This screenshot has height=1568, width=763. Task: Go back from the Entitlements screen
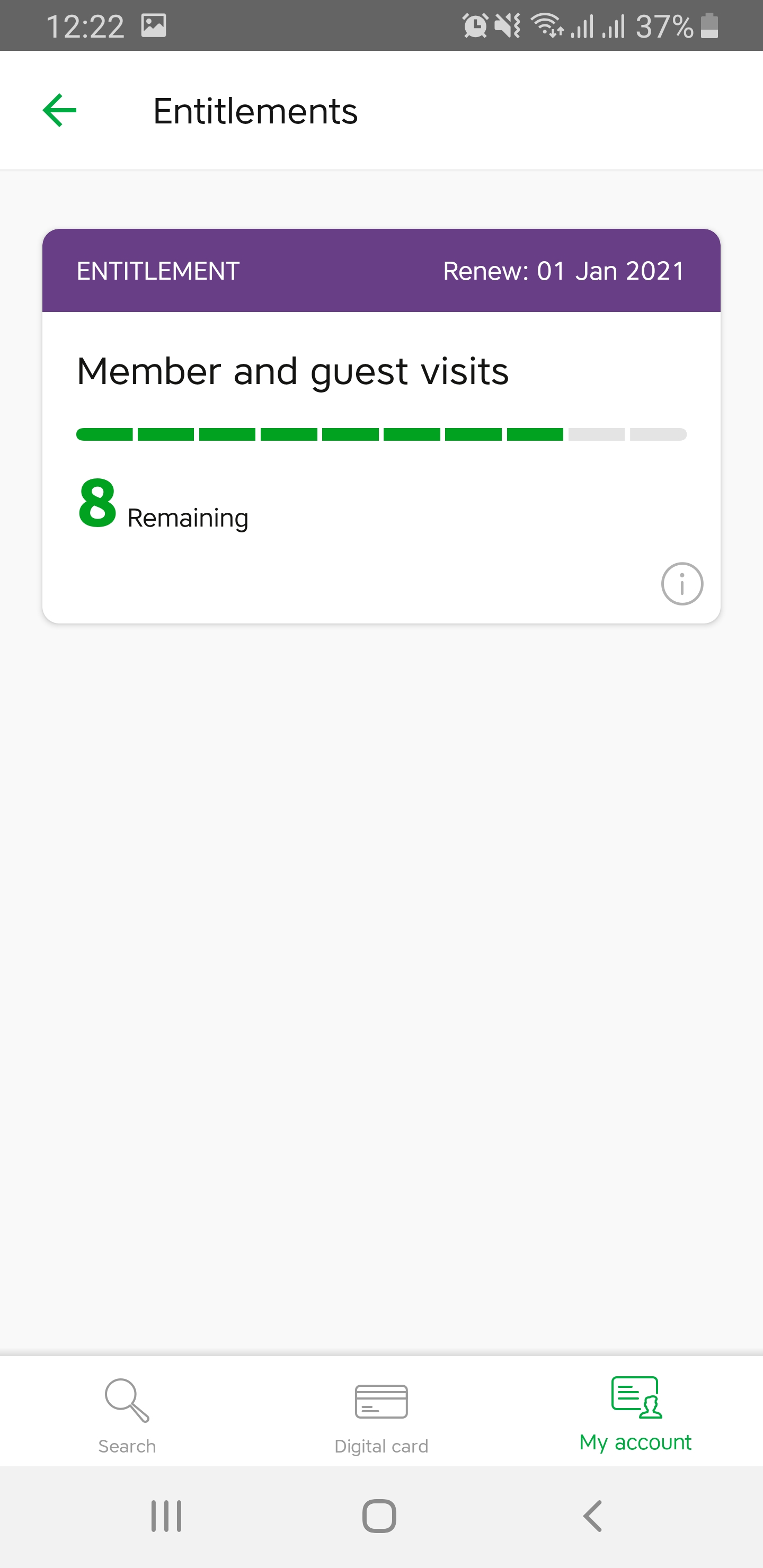click(60, 110)
